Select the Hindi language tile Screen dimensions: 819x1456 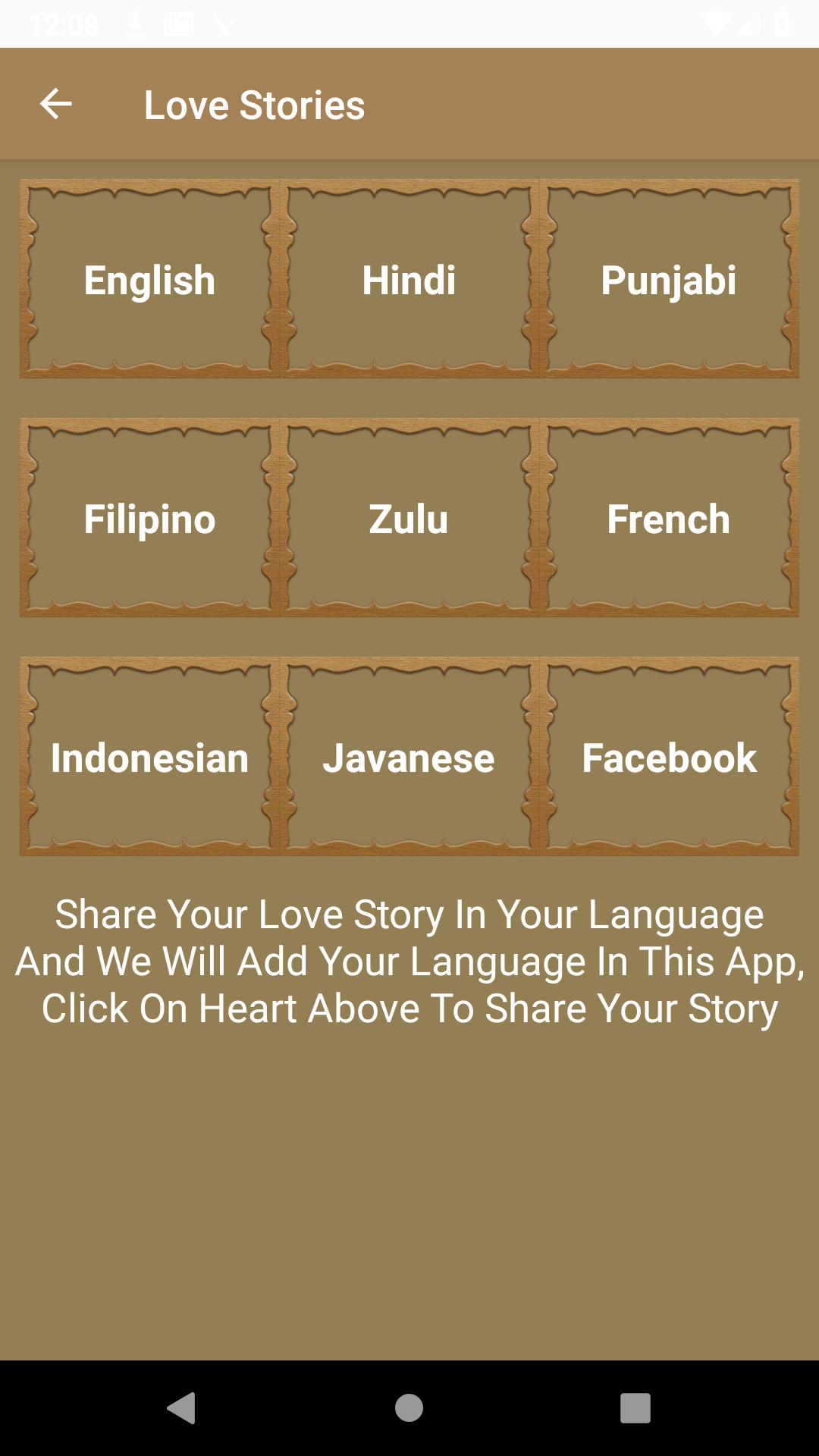[x=409, y=279]
